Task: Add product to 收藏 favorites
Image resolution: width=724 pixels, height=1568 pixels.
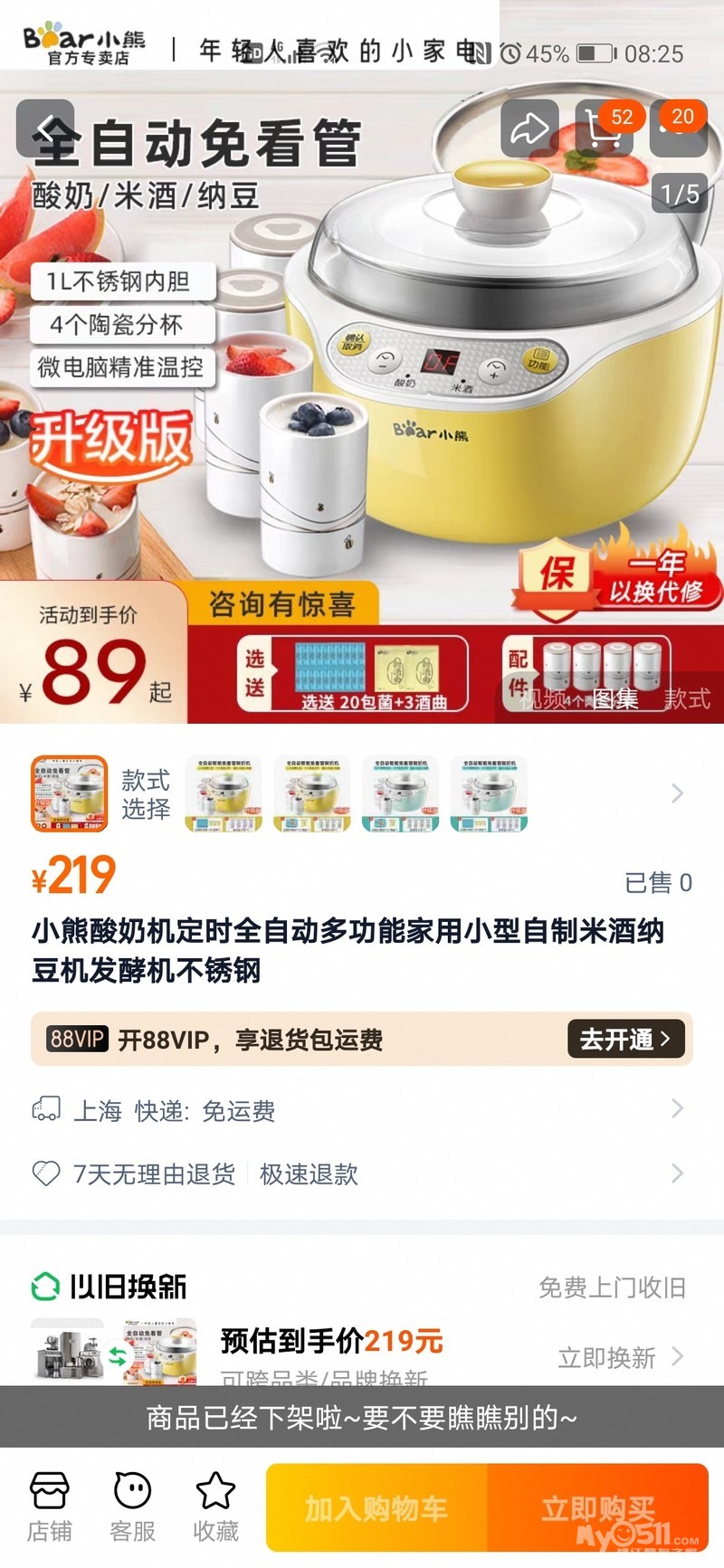Action: coord(215,1506)
